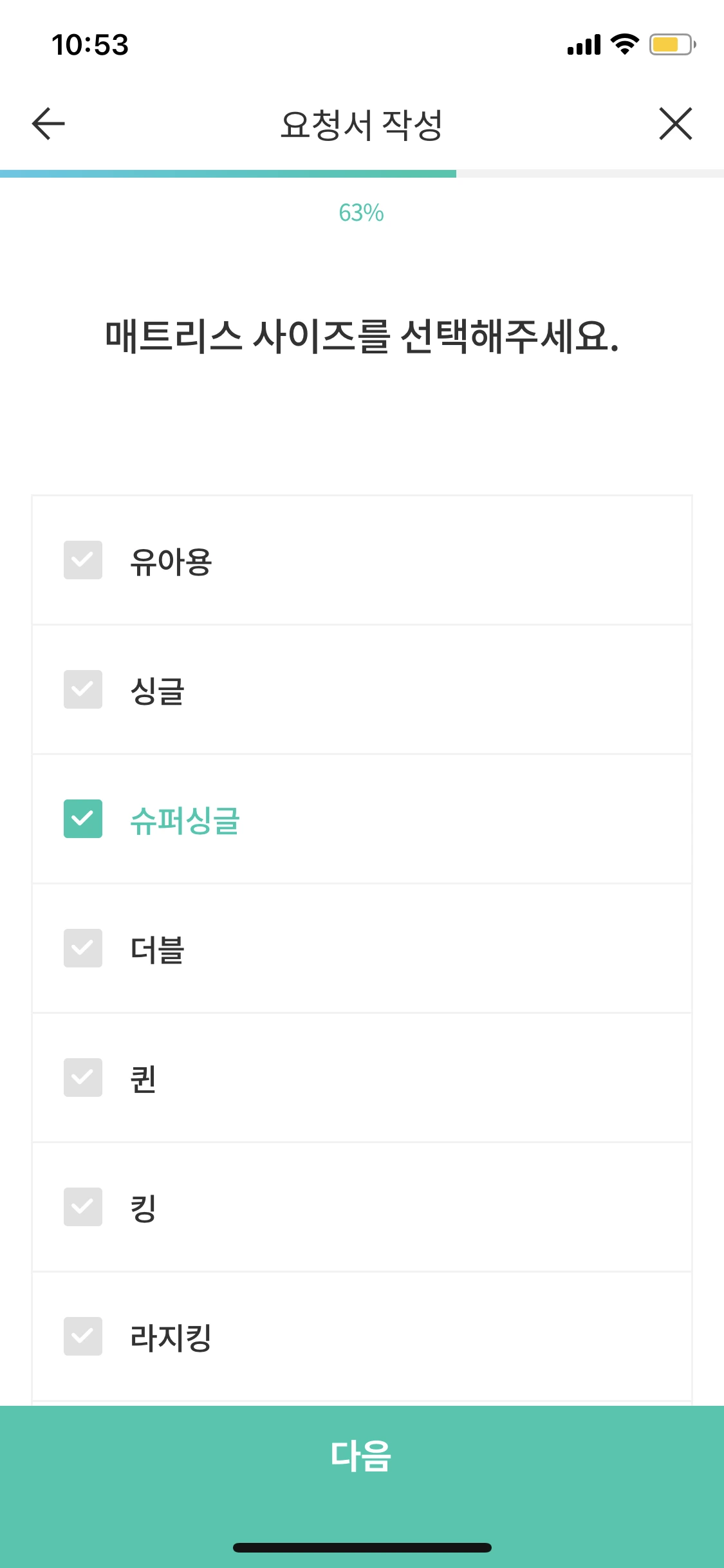Tap the cellular signal icon
724x1568 pixels.
[x=583, y=44]
